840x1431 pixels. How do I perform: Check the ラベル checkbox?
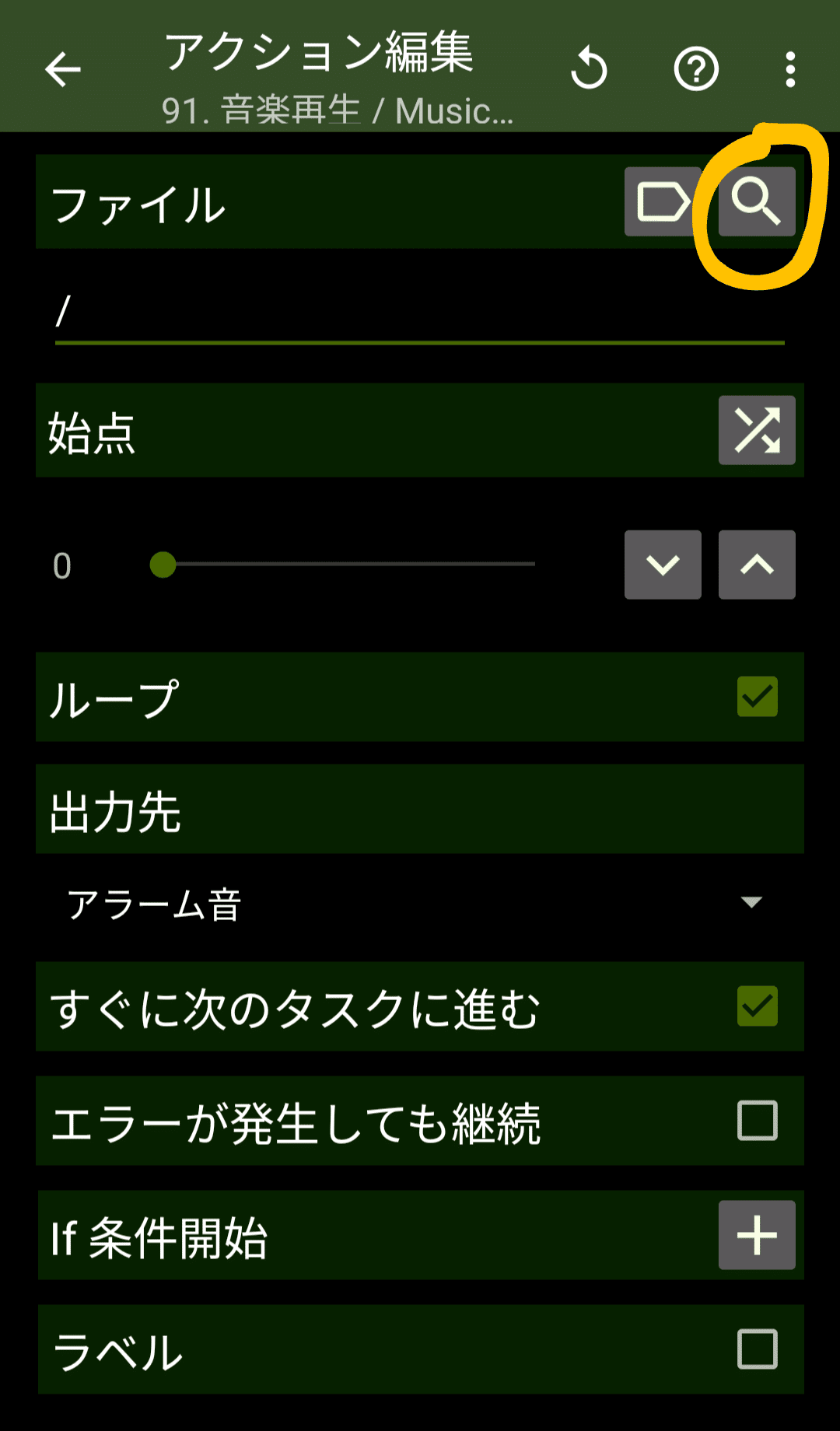757,1349
